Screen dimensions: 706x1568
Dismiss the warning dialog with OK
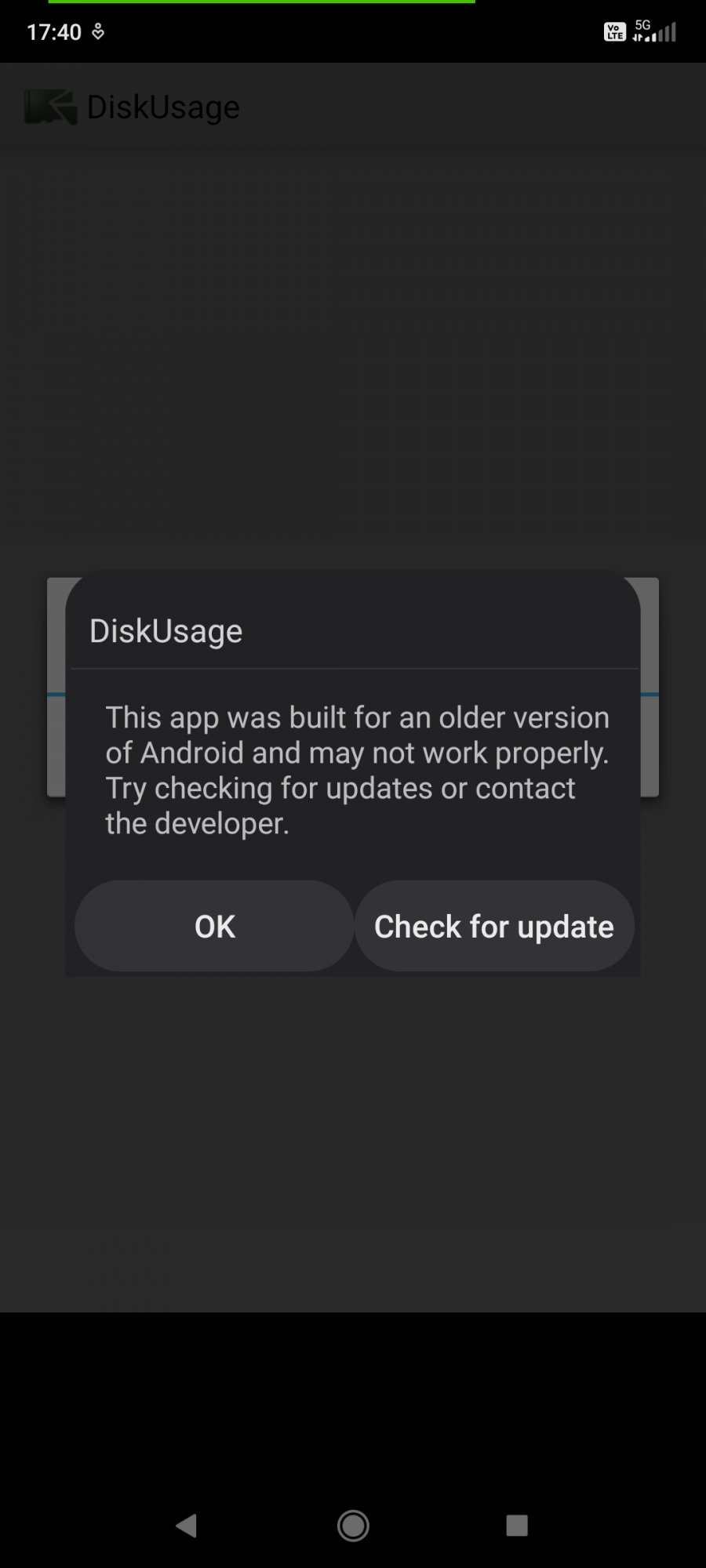click(x=214, y=926)
